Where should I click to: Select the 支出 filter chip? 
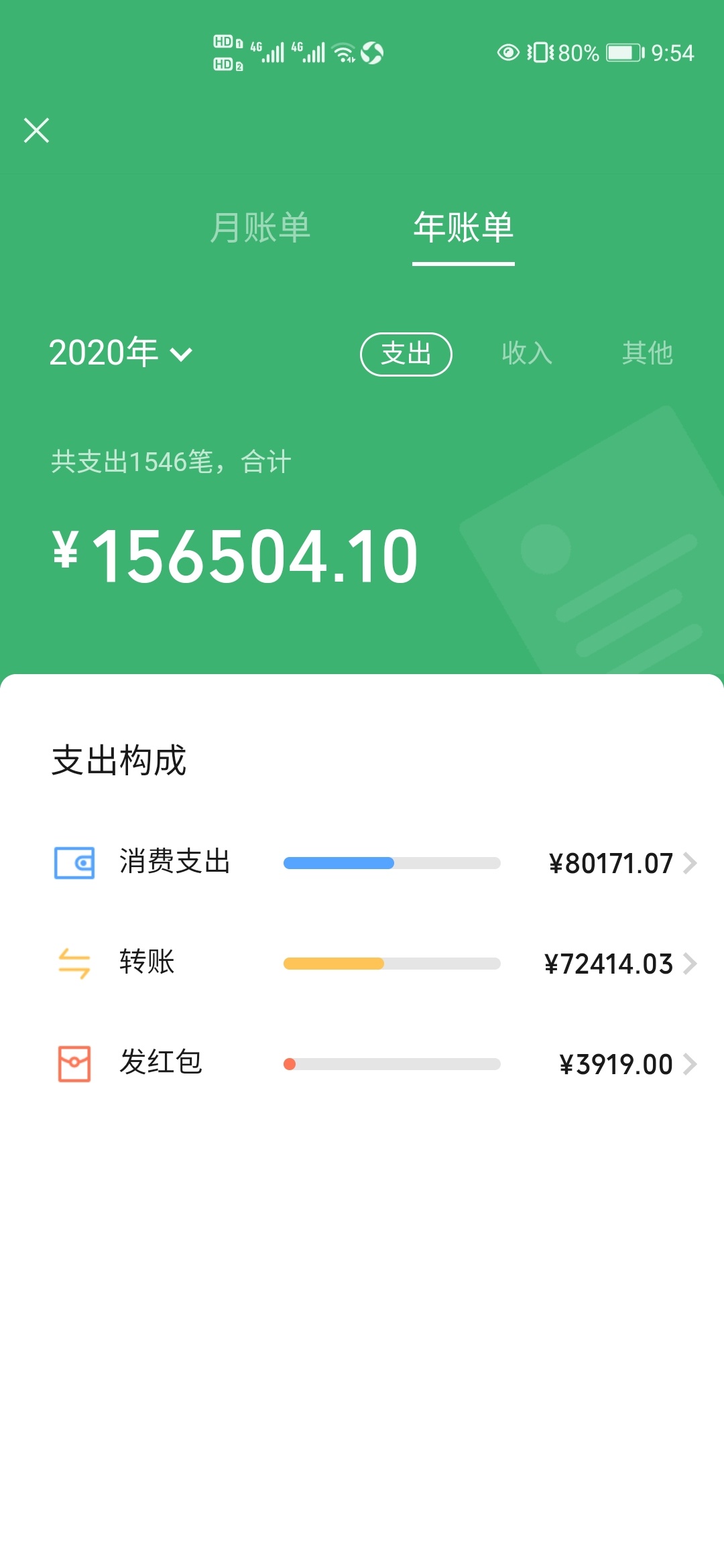[406, 354]
